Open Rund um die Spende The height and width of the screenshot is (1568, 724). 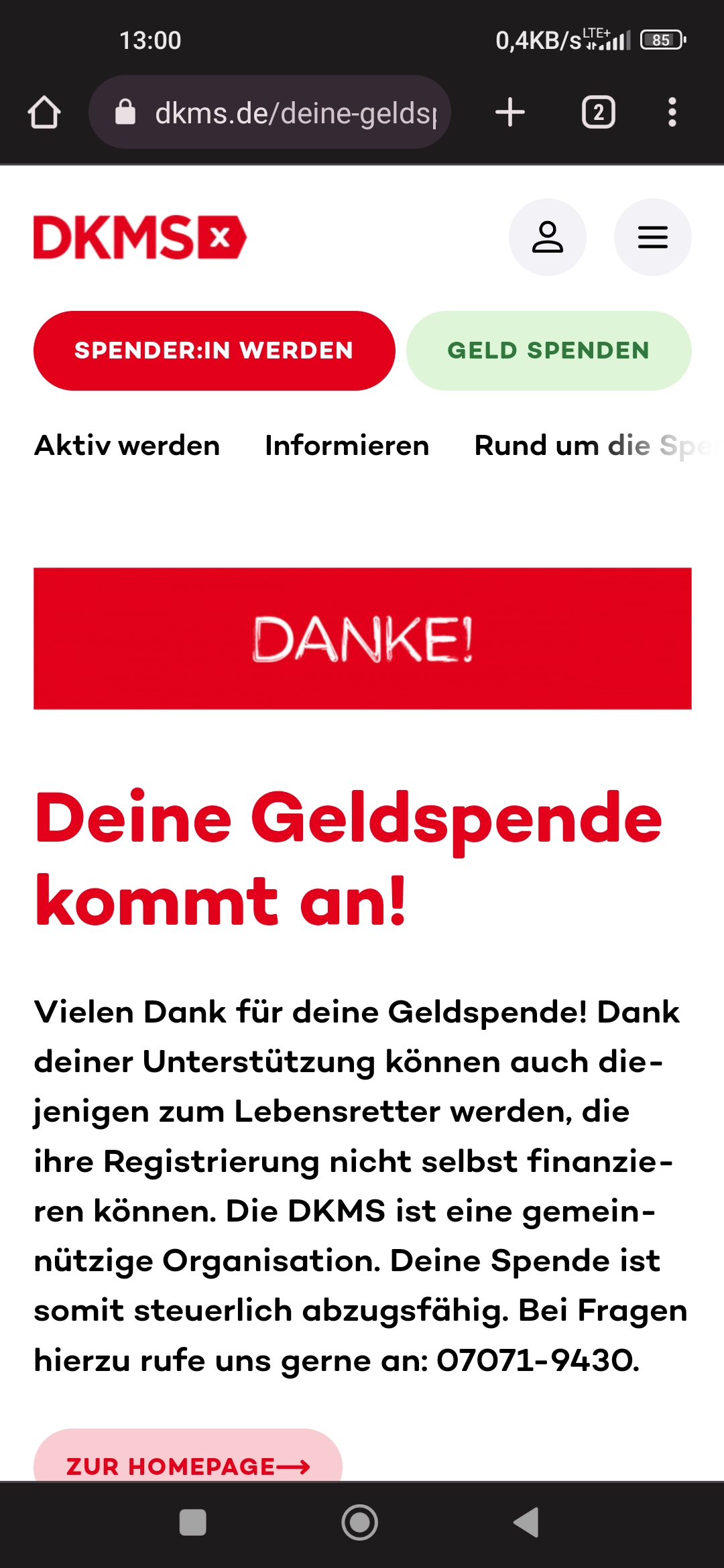click(x=590, y=446)
